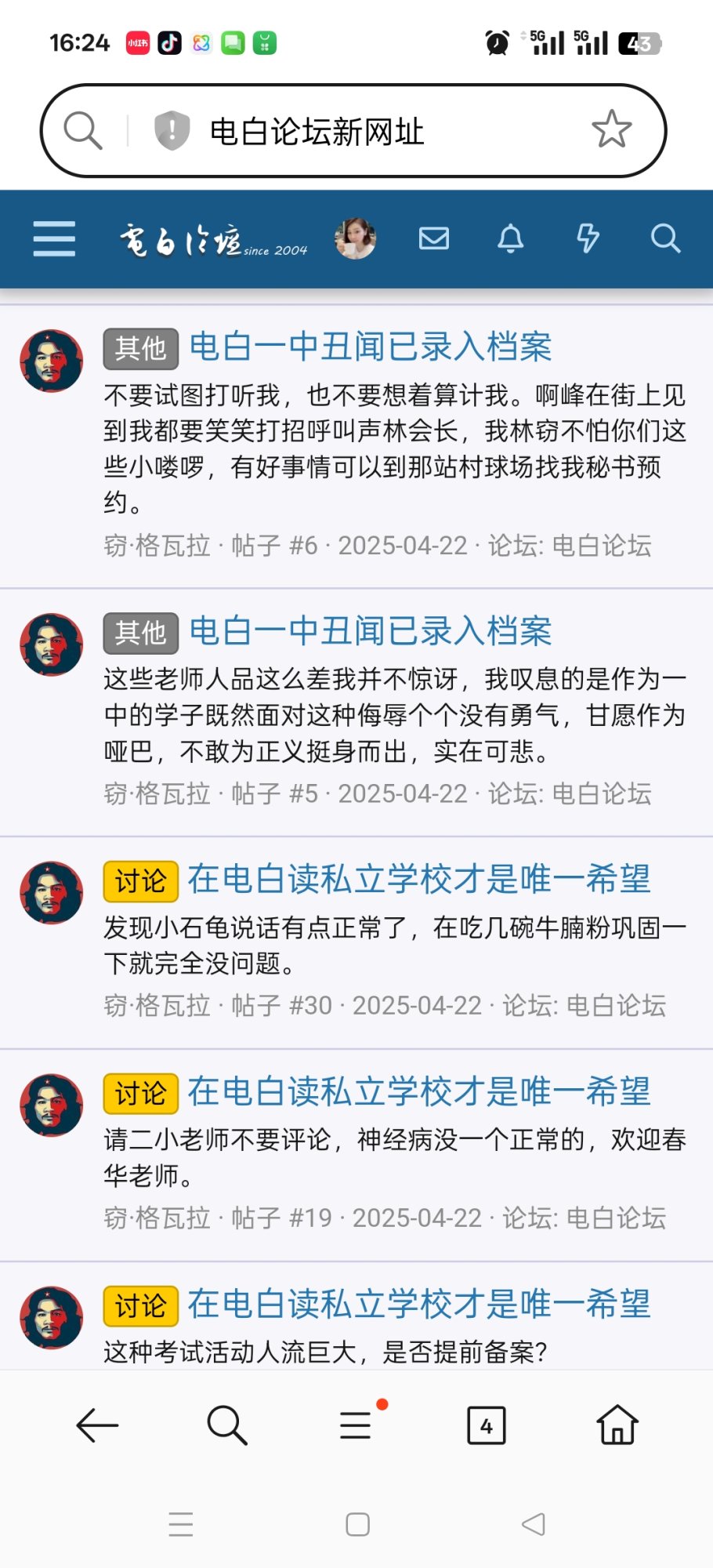713x1568 pixels.
Task: Open the lightning What's New icon
Action: (588, 238)
